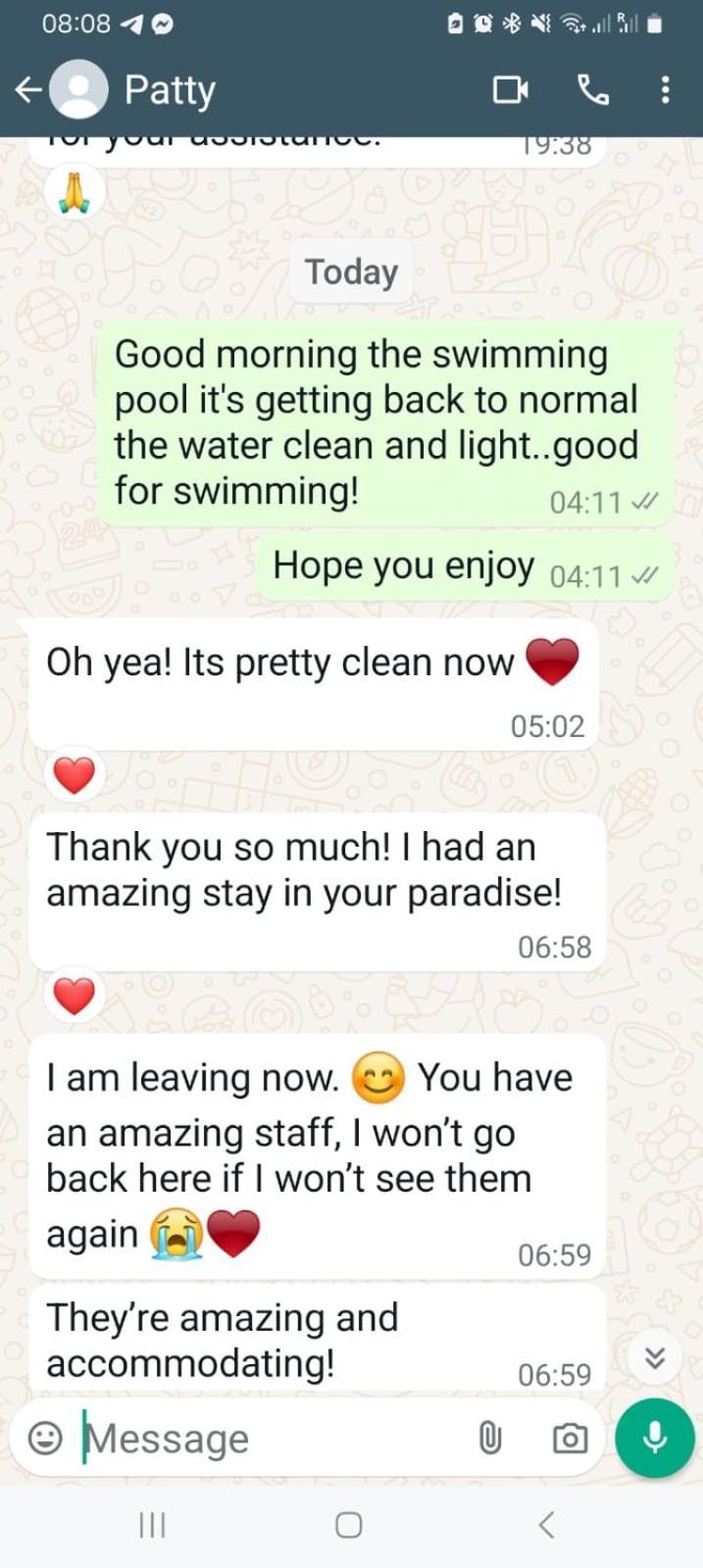
Task: Open the emoji picker
Action: (x=45, y=1438)
